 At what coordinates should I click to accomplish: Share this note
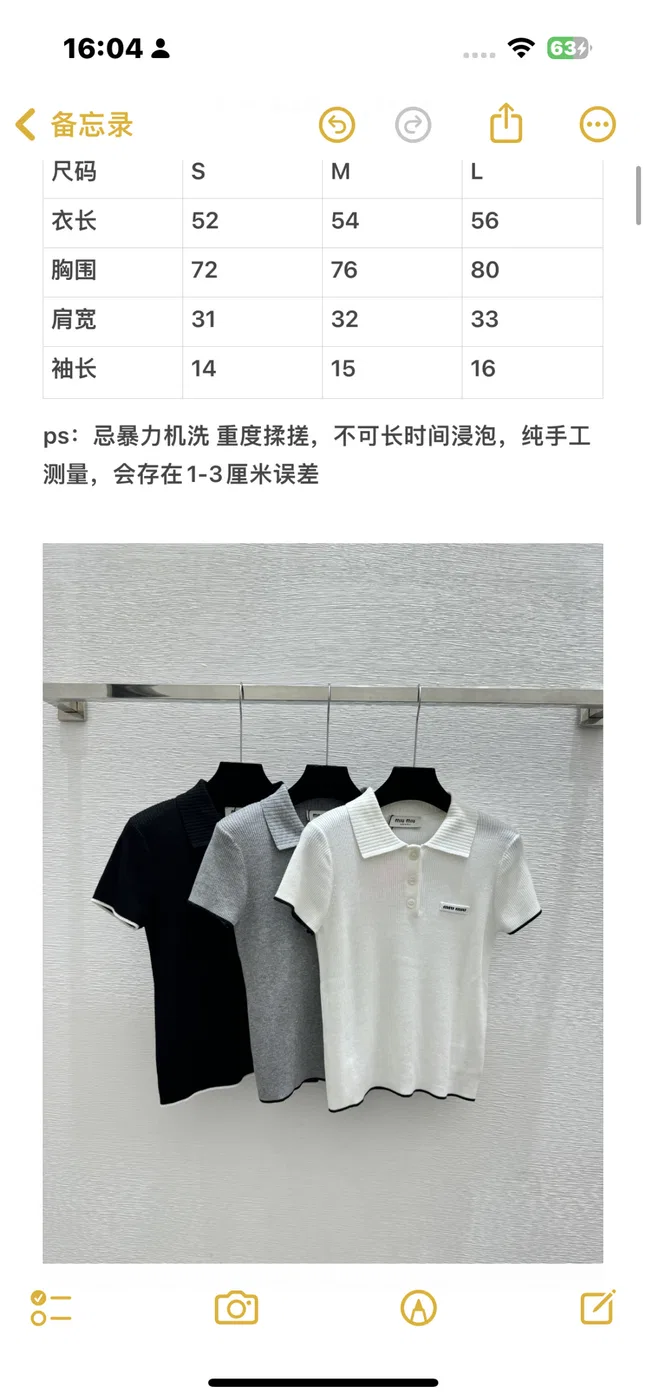pyautogui.click(x=507, y=124)
